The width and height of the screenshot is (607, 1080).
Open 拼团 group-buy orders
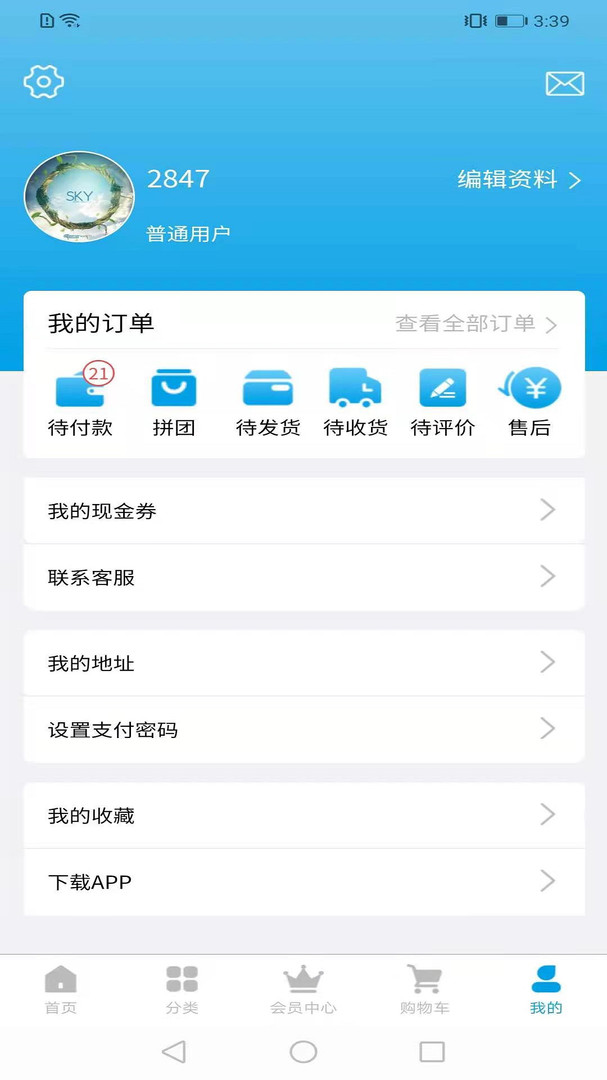point(174,401)
